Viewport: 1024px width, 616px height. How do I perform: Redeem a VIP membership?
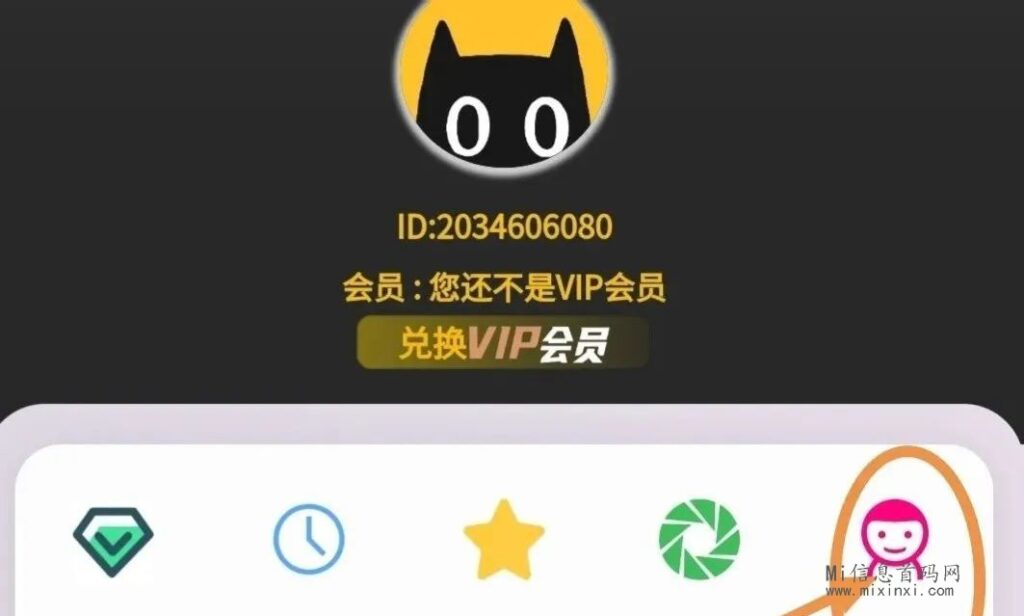[504, 344]
